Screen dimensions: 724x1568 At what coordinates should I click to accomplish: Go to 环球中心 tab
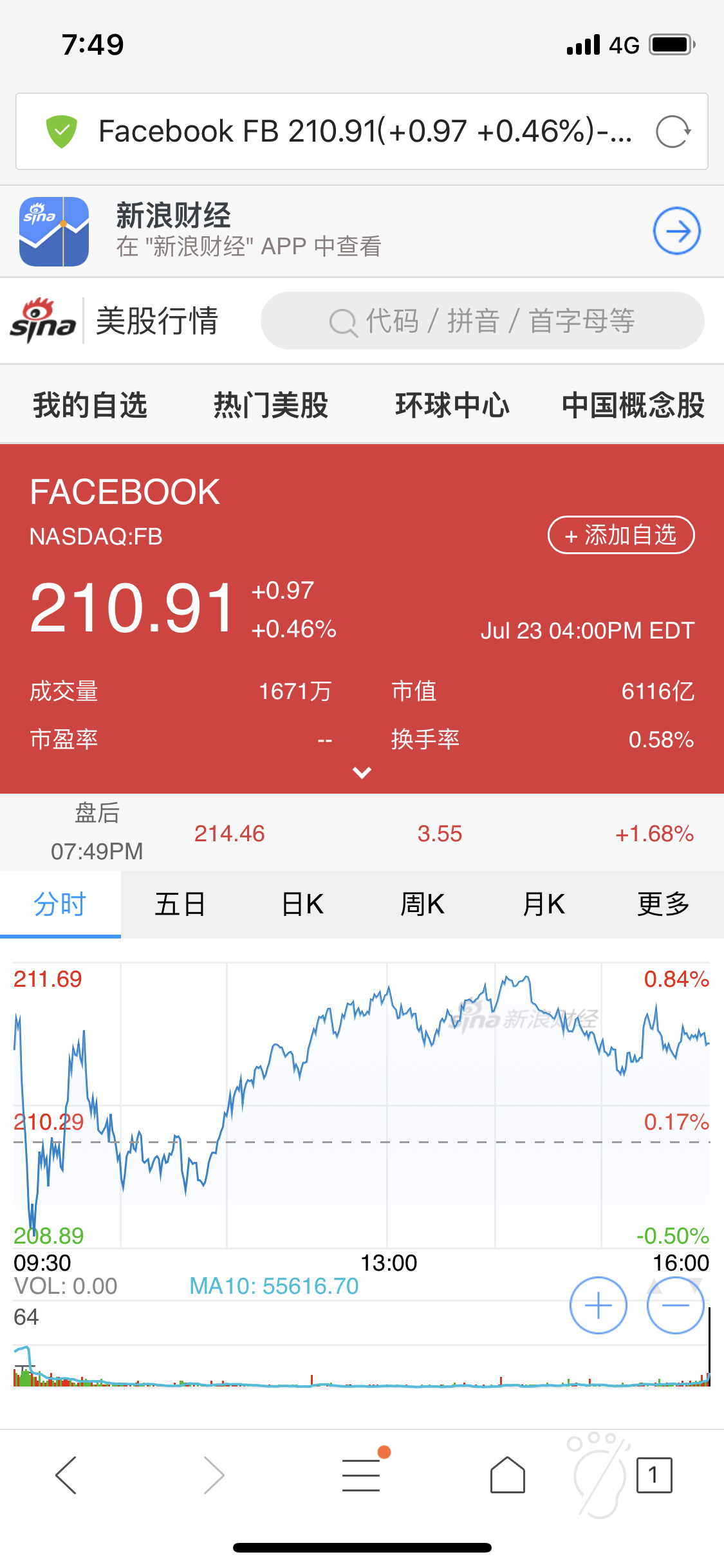point(452,406)
